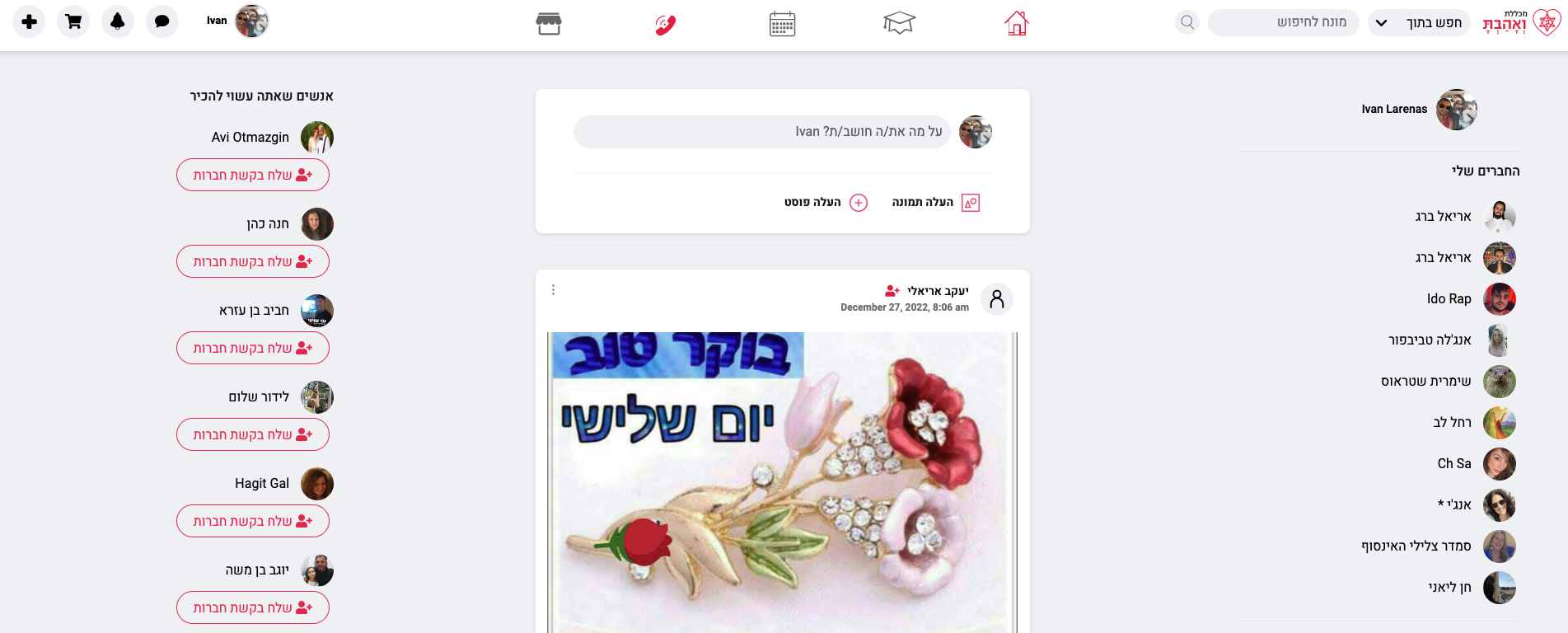This screenshot has height=633, width=1568.
Task: Tap העלה תמונה to upload a photo
Action: (935, 203)
